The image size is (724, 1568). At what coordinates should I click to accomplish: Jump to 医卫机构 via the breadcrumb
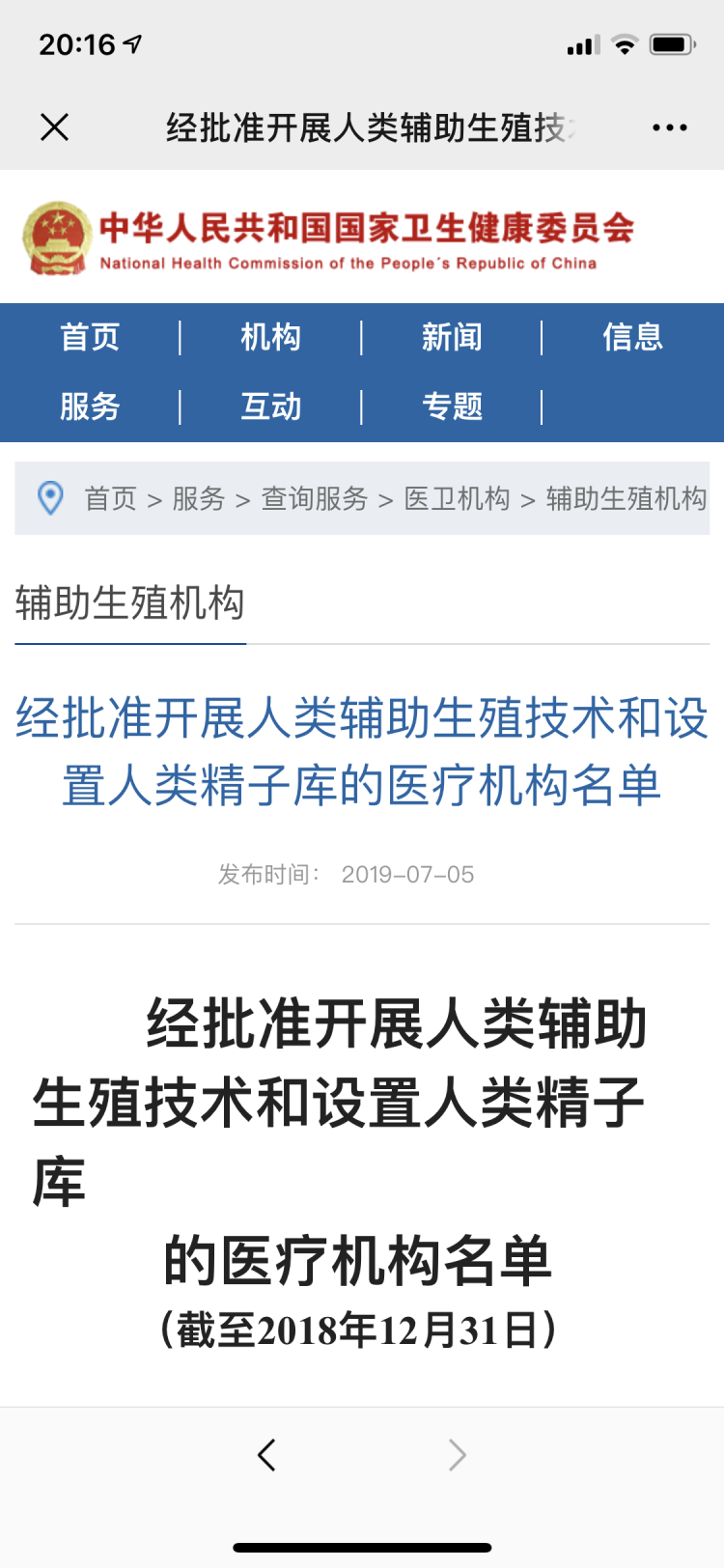tap(457, 498)
